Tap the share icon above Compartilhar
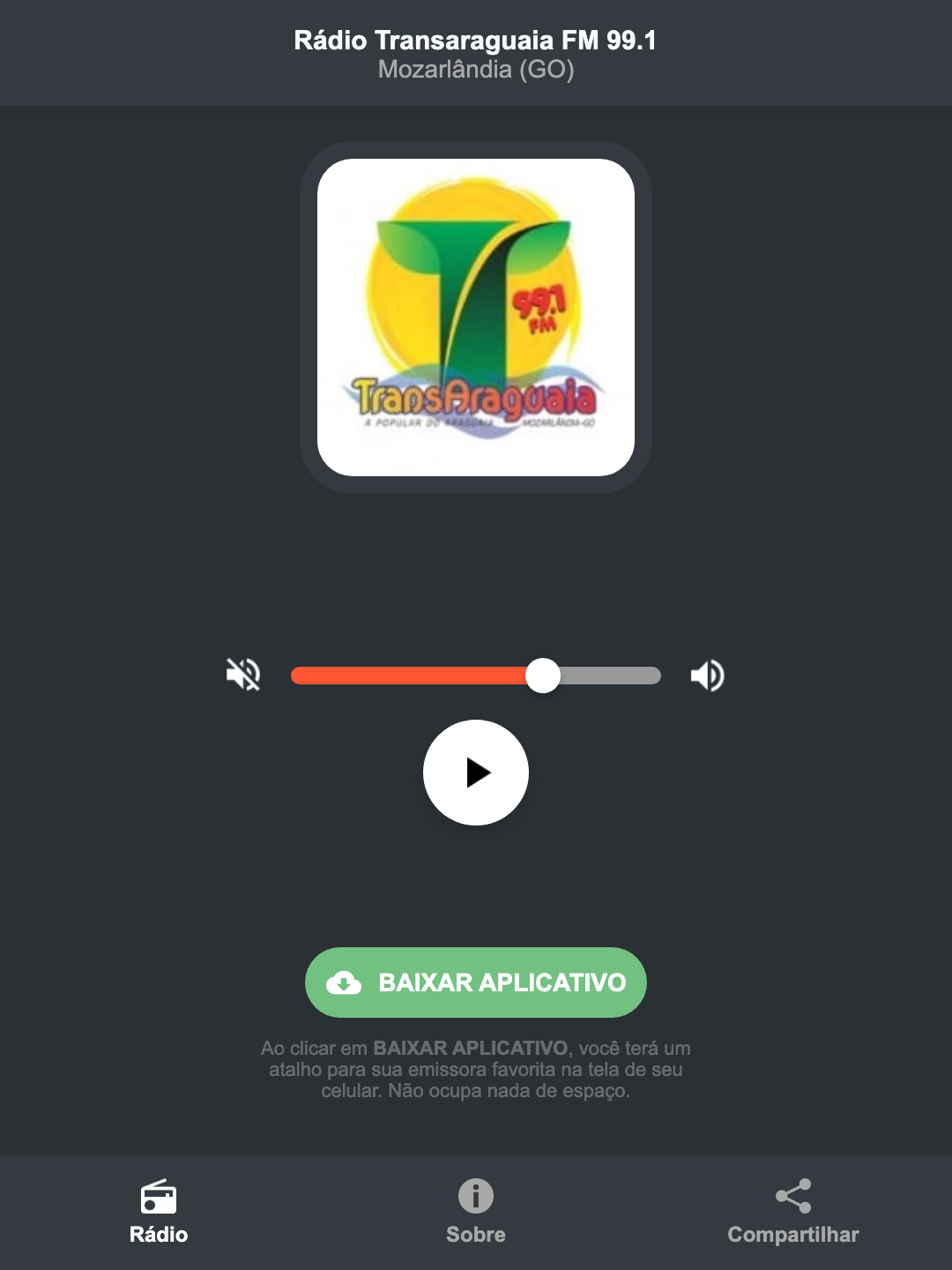 point(792,1198)
